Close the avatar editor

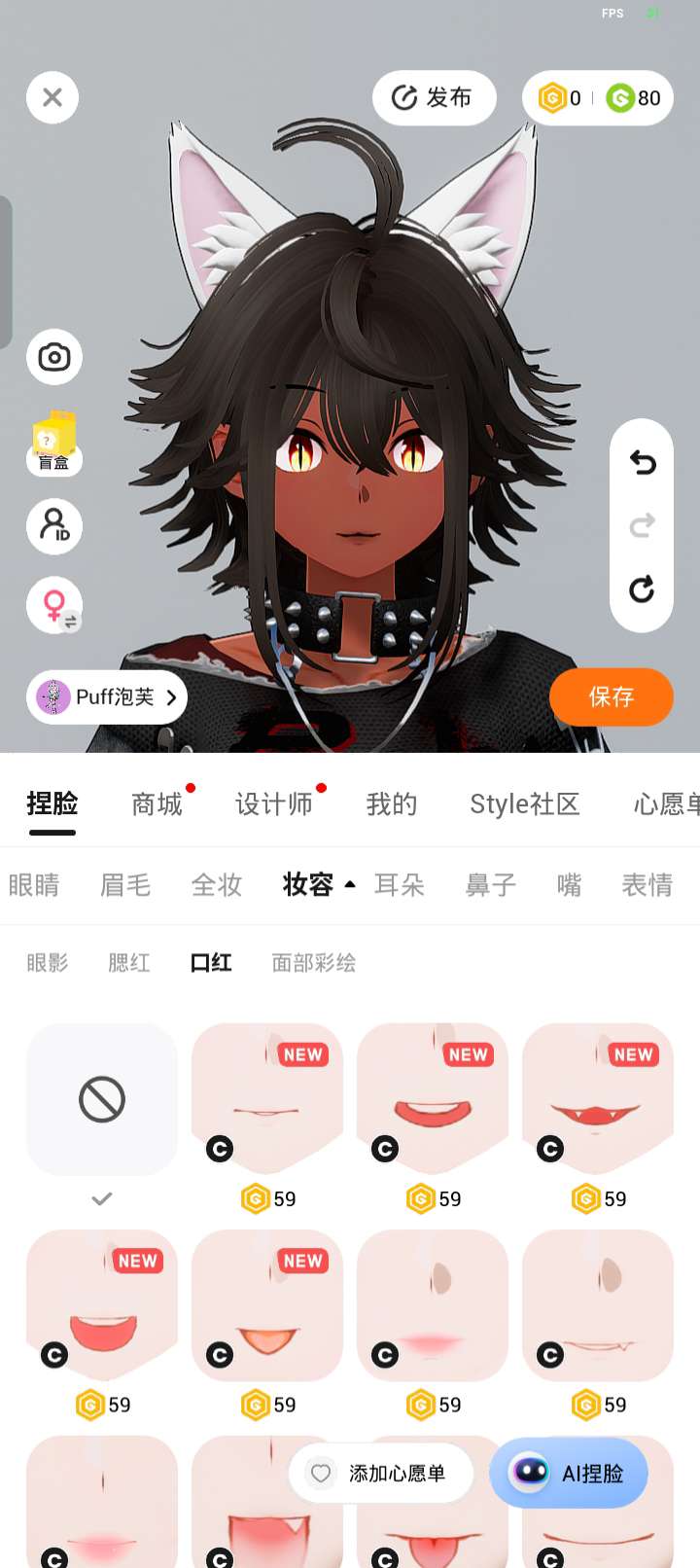[52, 97]
